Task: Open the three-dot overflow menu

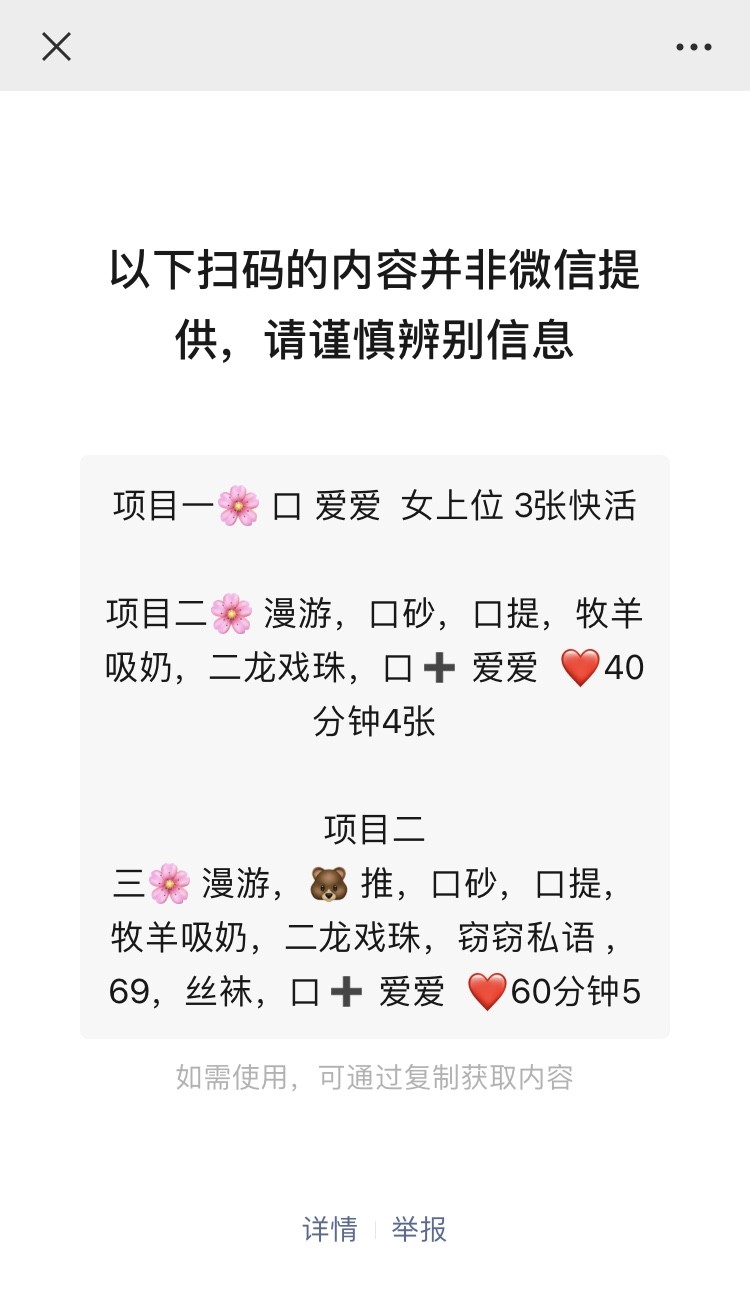Action: [x=693, y=46]
